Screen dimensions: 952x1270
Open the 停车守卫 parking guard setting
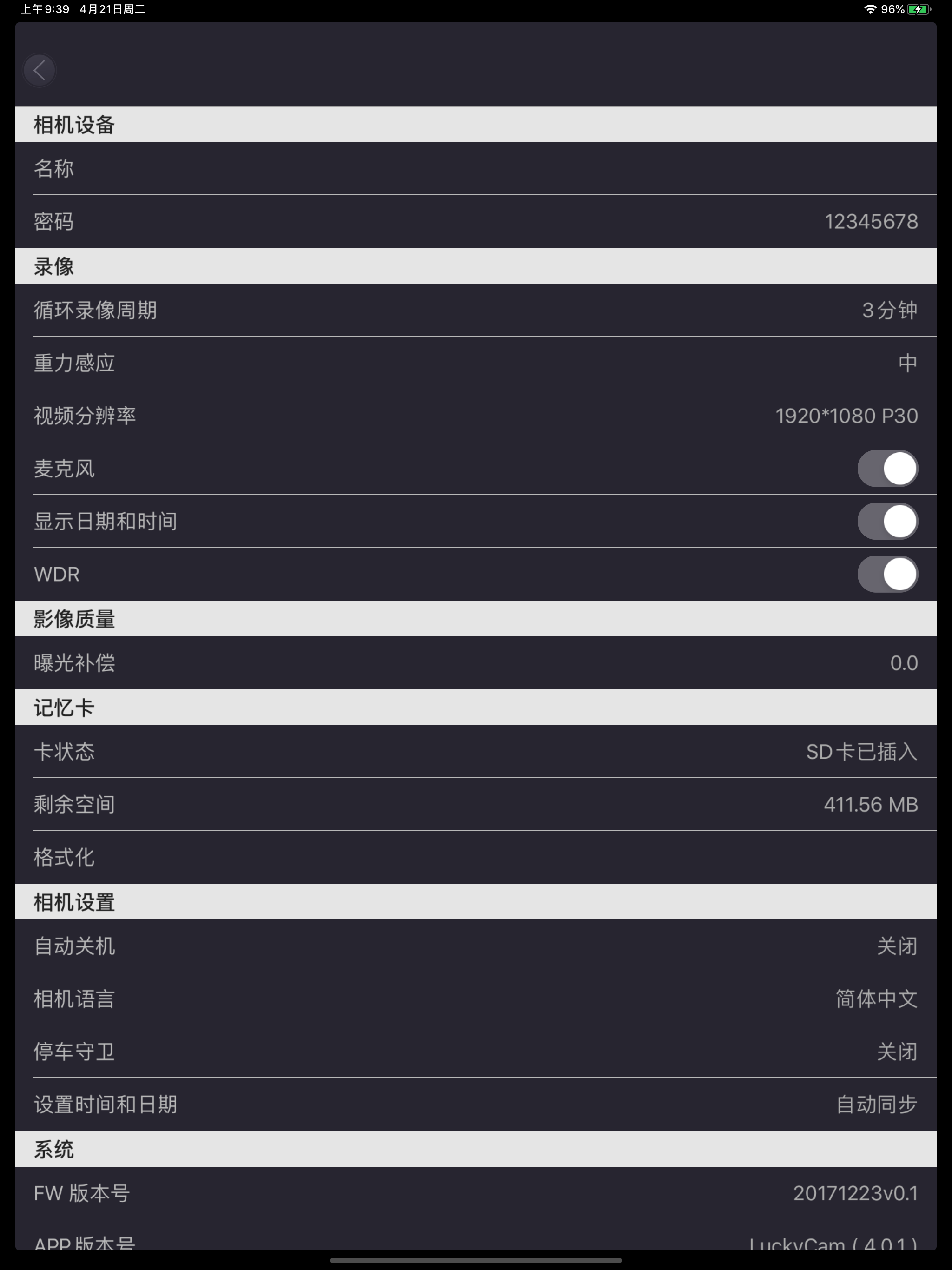click(x=476, y=1052)
